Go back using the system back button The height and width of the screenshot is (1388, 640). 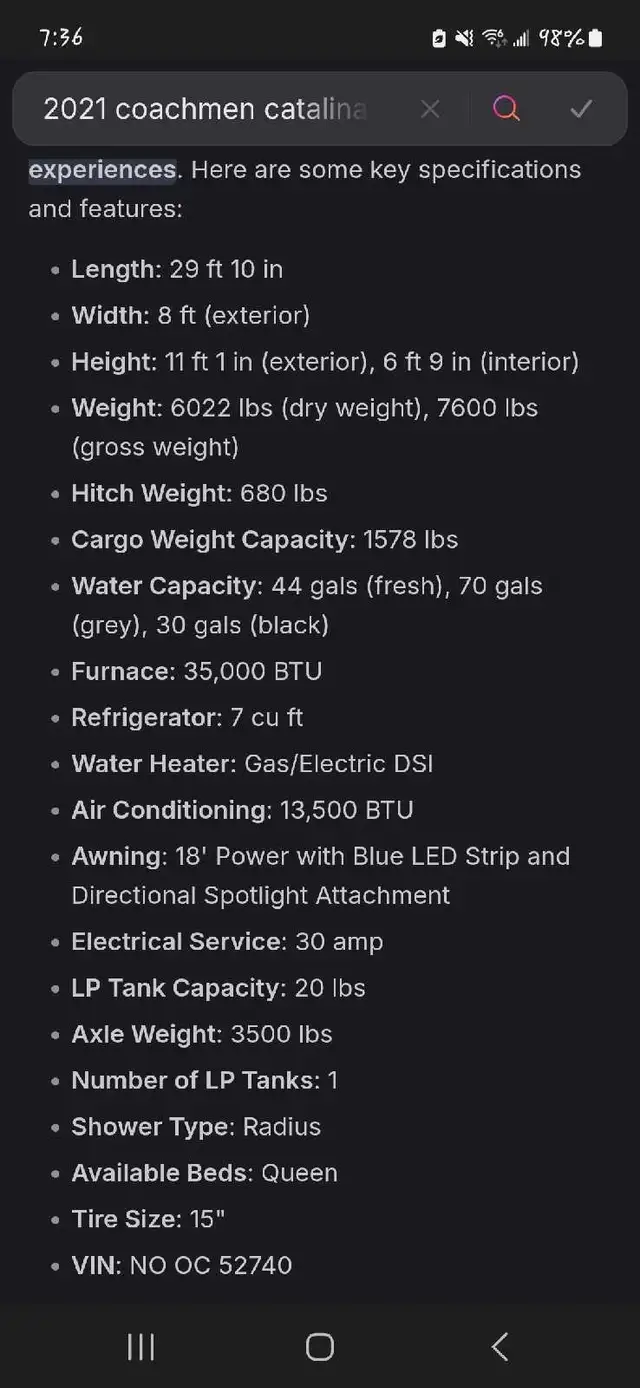click(500, 1347)
